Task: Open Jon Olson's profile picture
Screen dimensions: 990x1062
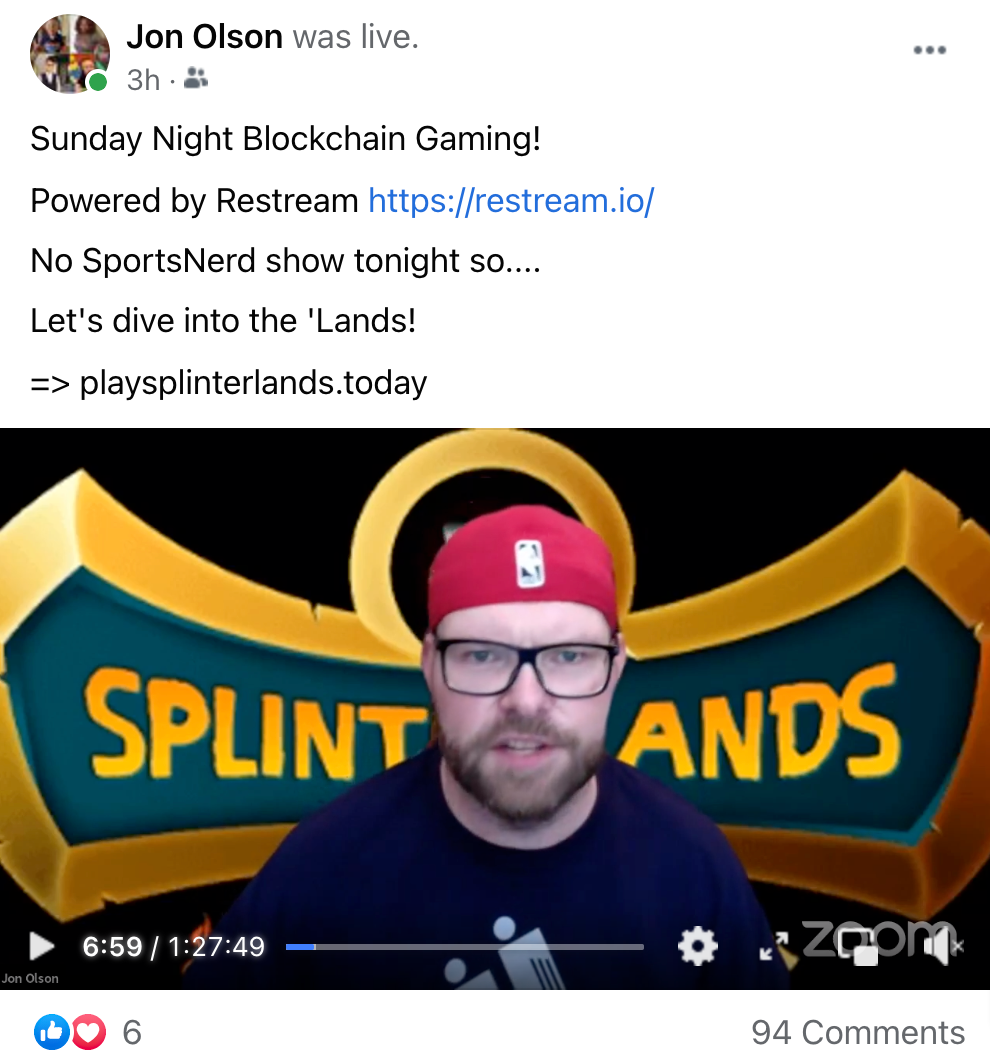Action: click(69, 54)
